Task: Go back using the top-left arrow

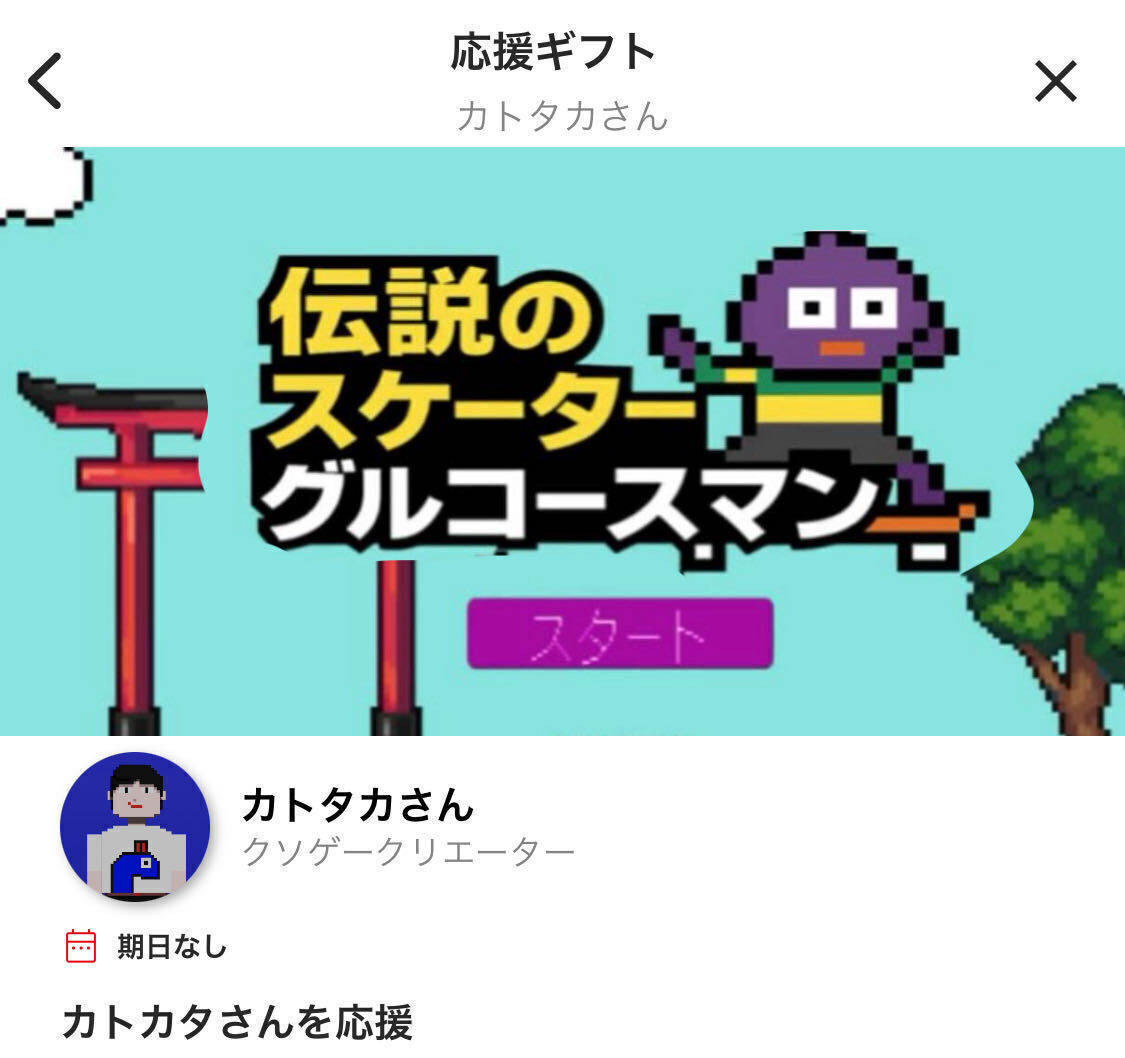Action: [45, 81]
